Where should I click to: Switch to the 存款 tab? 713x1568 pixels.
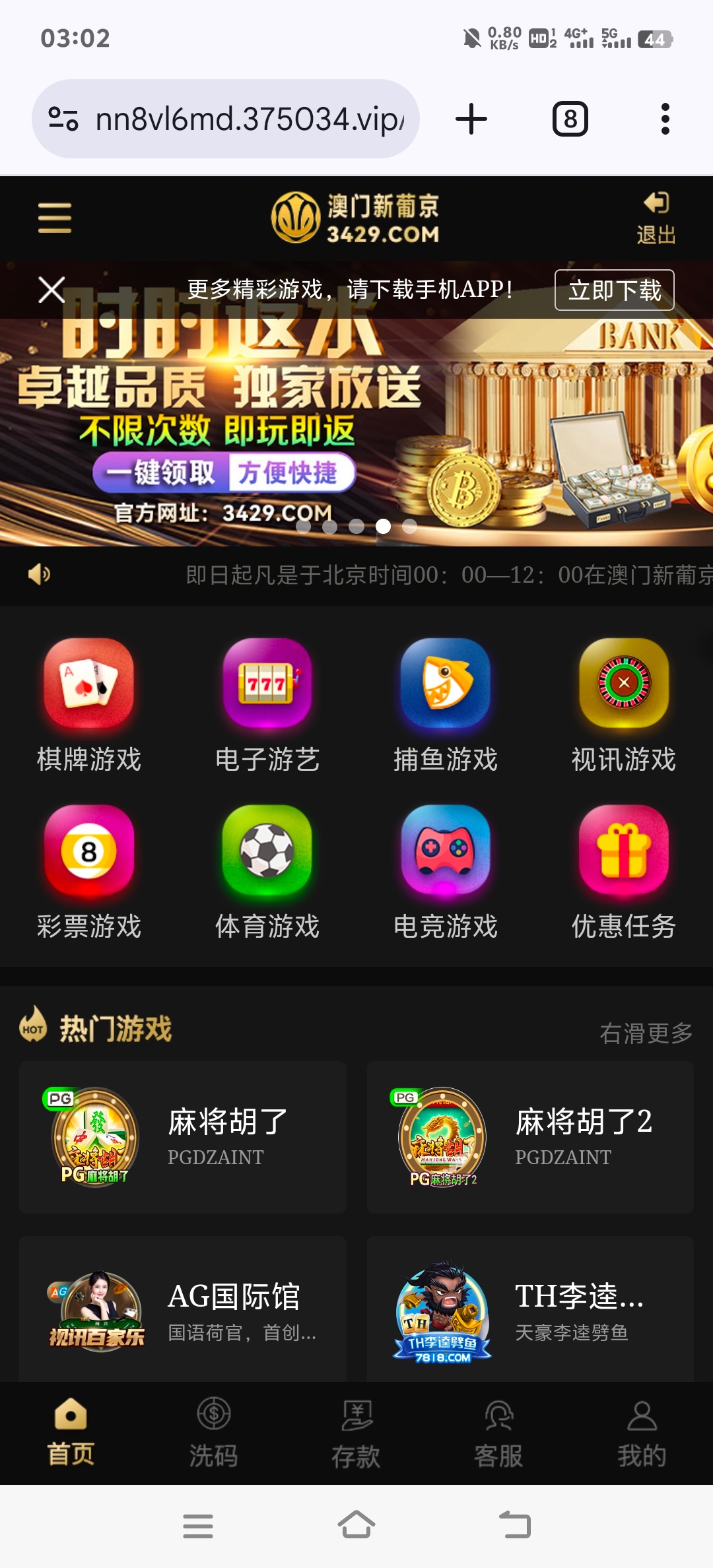coord(356,1433)
